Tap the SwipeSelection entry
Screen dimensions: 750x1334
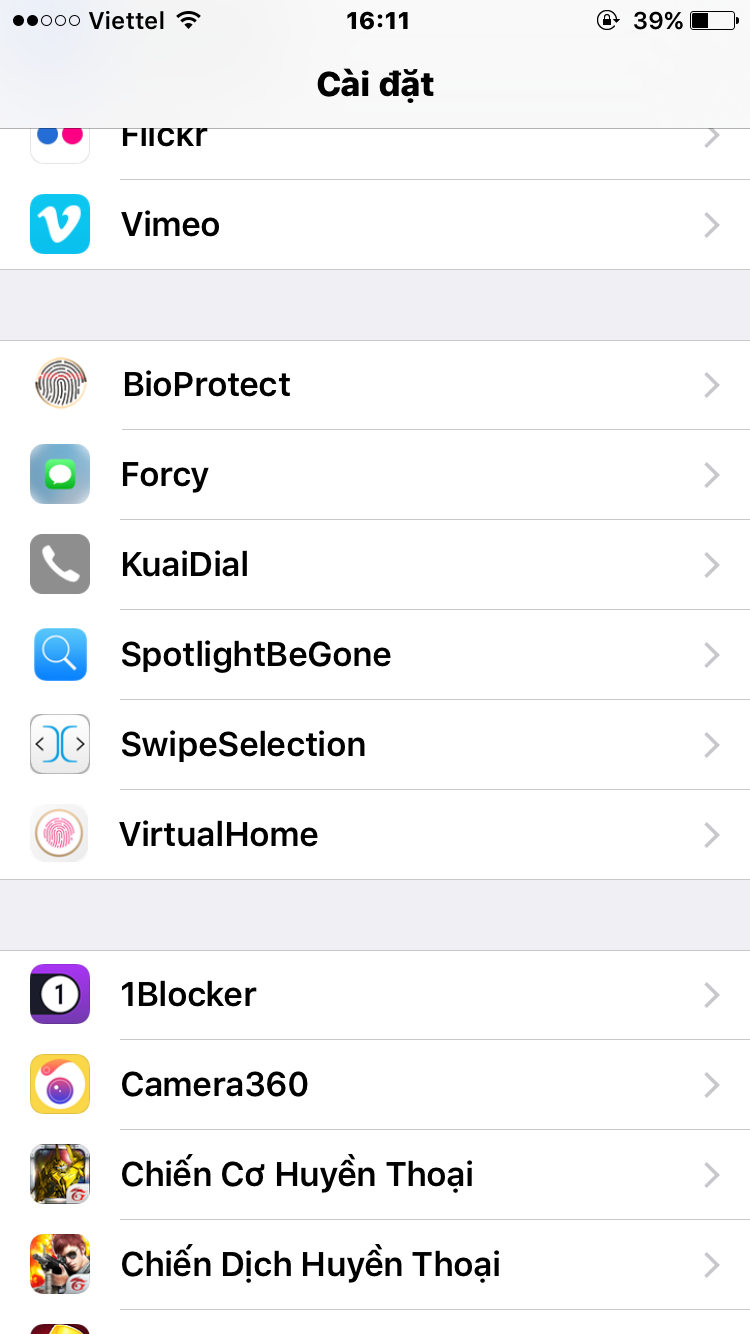(375, 745)
